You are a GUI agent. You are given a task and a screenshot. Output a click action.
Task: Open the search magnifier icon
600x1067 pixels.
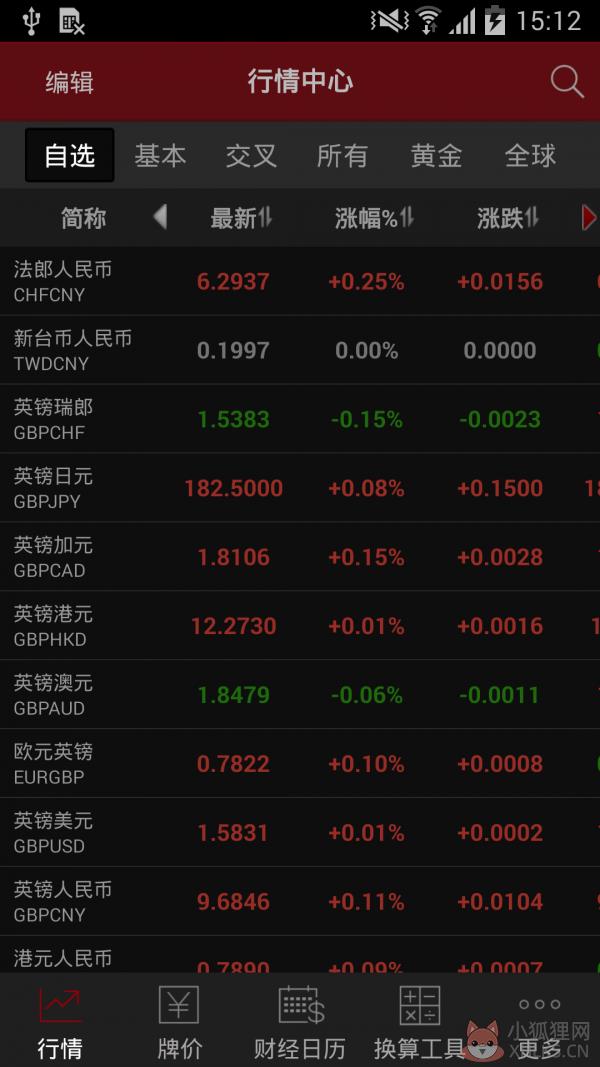coord(567,82)
